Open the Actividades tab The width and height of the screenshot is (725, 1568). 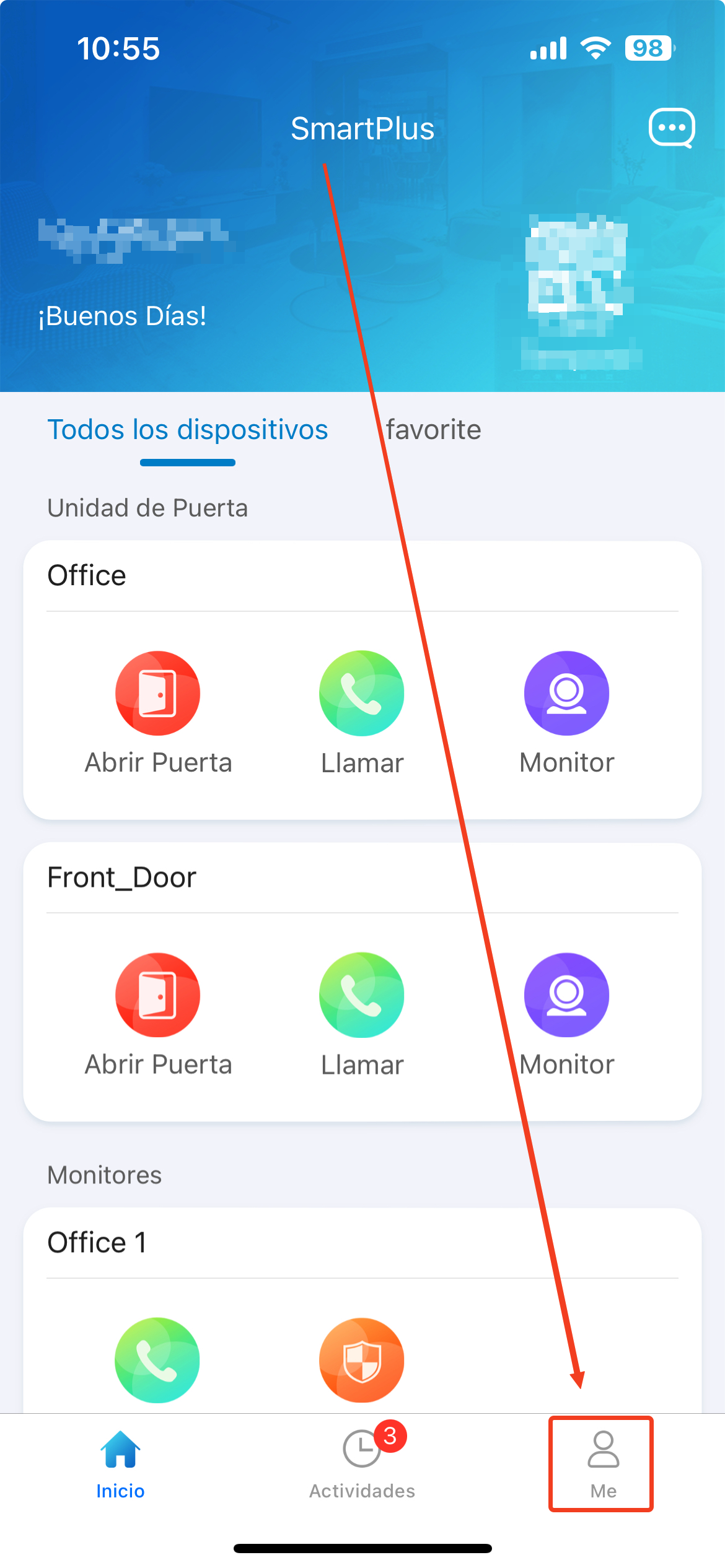click(x=362, y=1465)
